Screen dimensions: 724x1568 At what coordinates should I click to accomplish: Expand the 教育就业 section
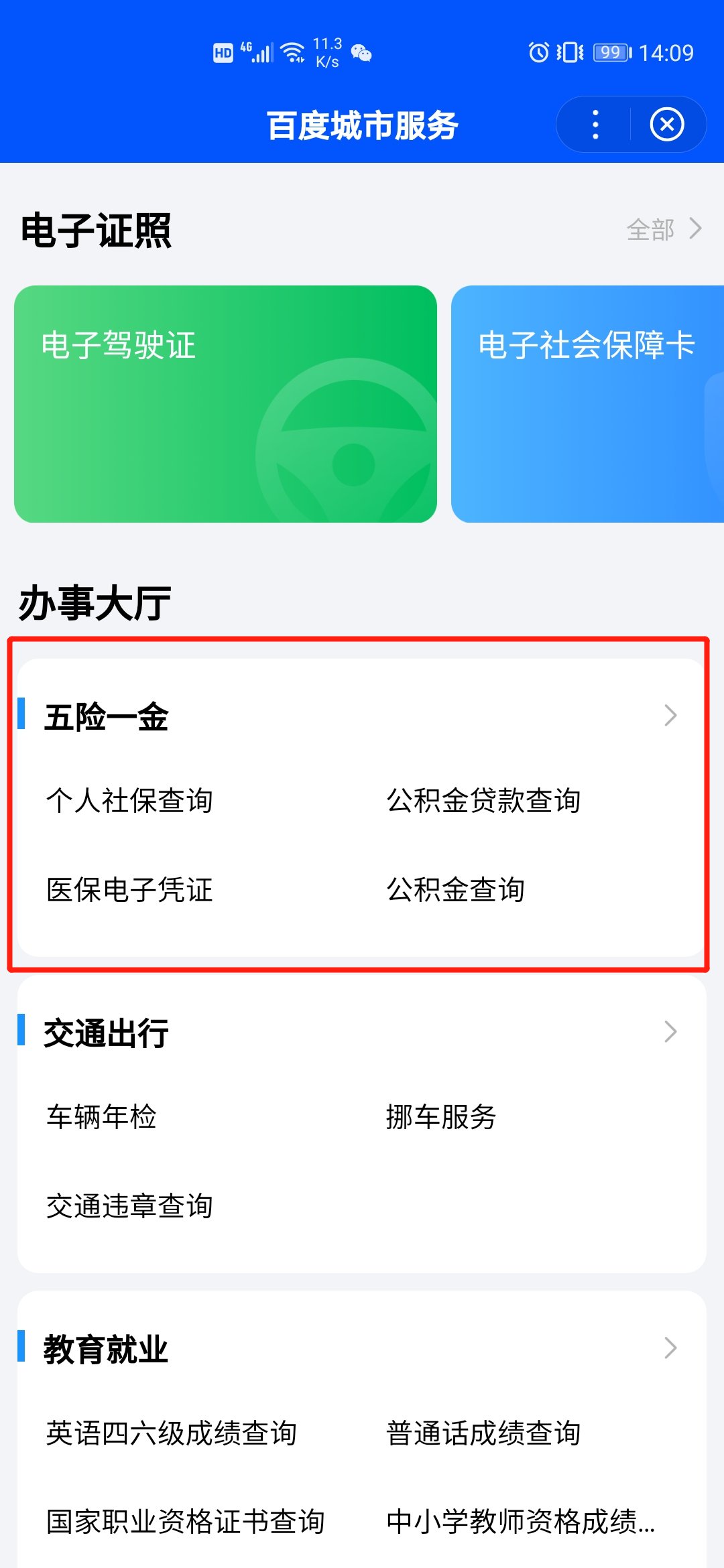(x=670, y=1348)
